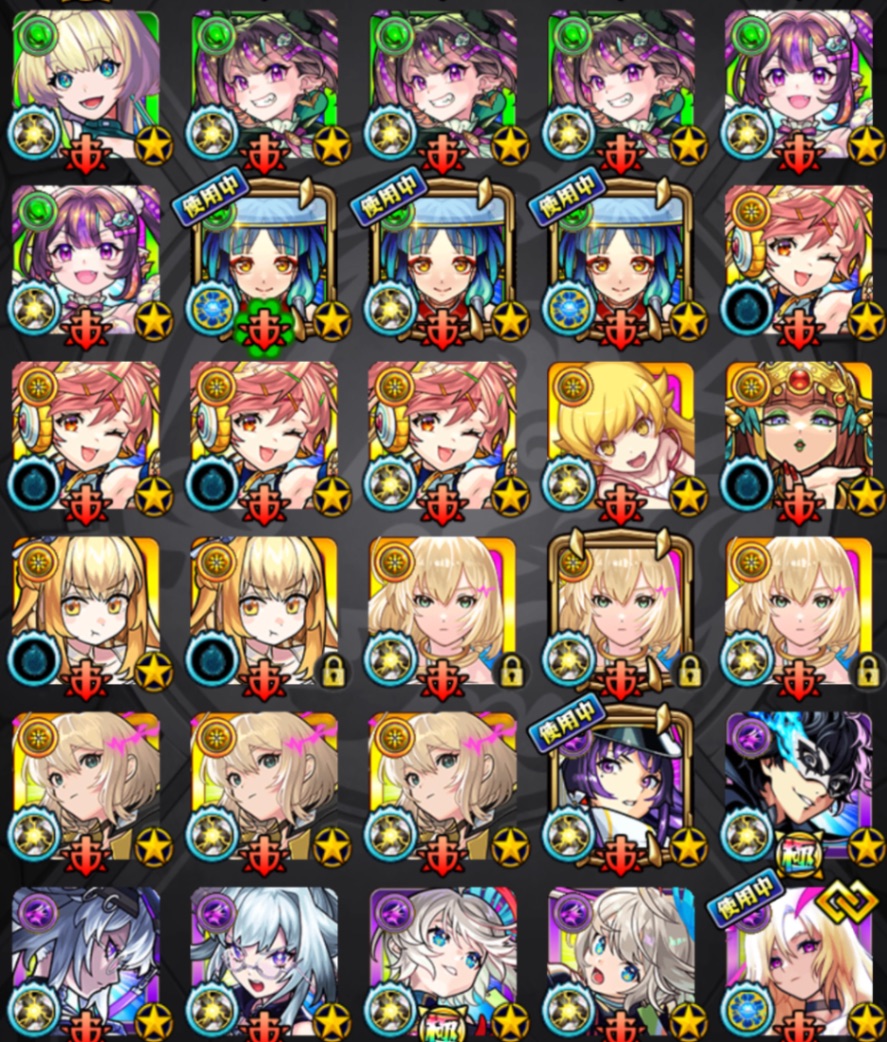Open the surprised white-haired girl with blue eyes
This screenshot has width=887, height=1042.
pos(620,962)
